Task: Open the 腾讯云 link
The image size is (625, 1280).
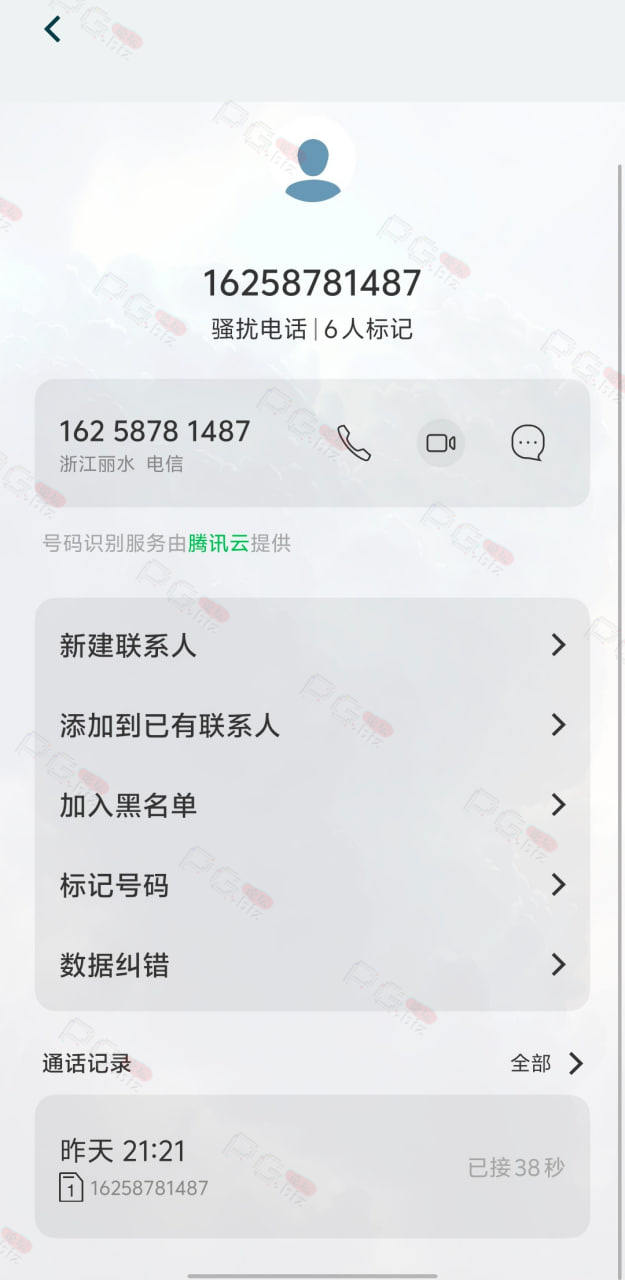Action: pyautogui.click(x=218, y=544)
